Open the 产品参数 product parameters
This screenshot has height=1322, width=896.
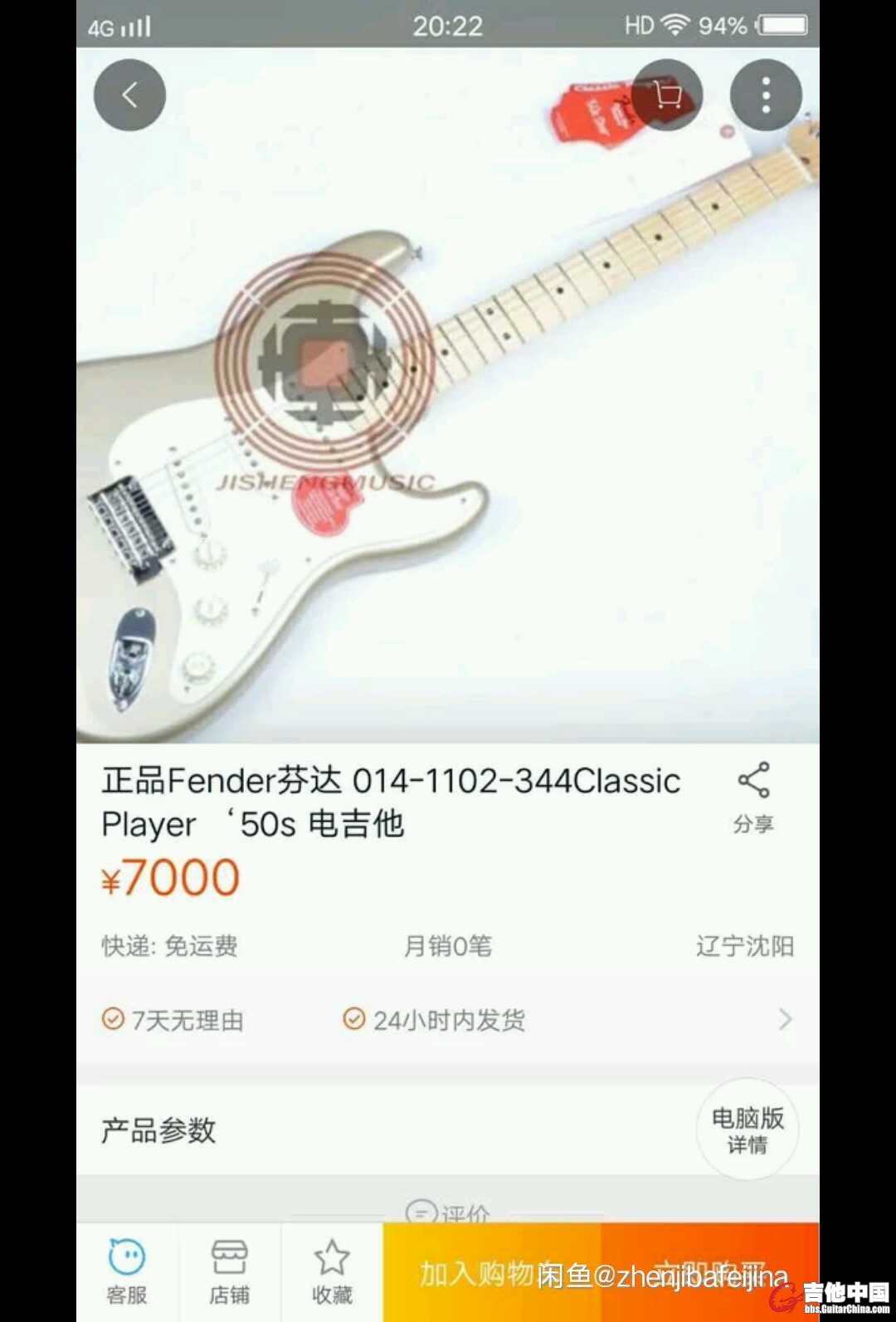[x=158, y=1130]
